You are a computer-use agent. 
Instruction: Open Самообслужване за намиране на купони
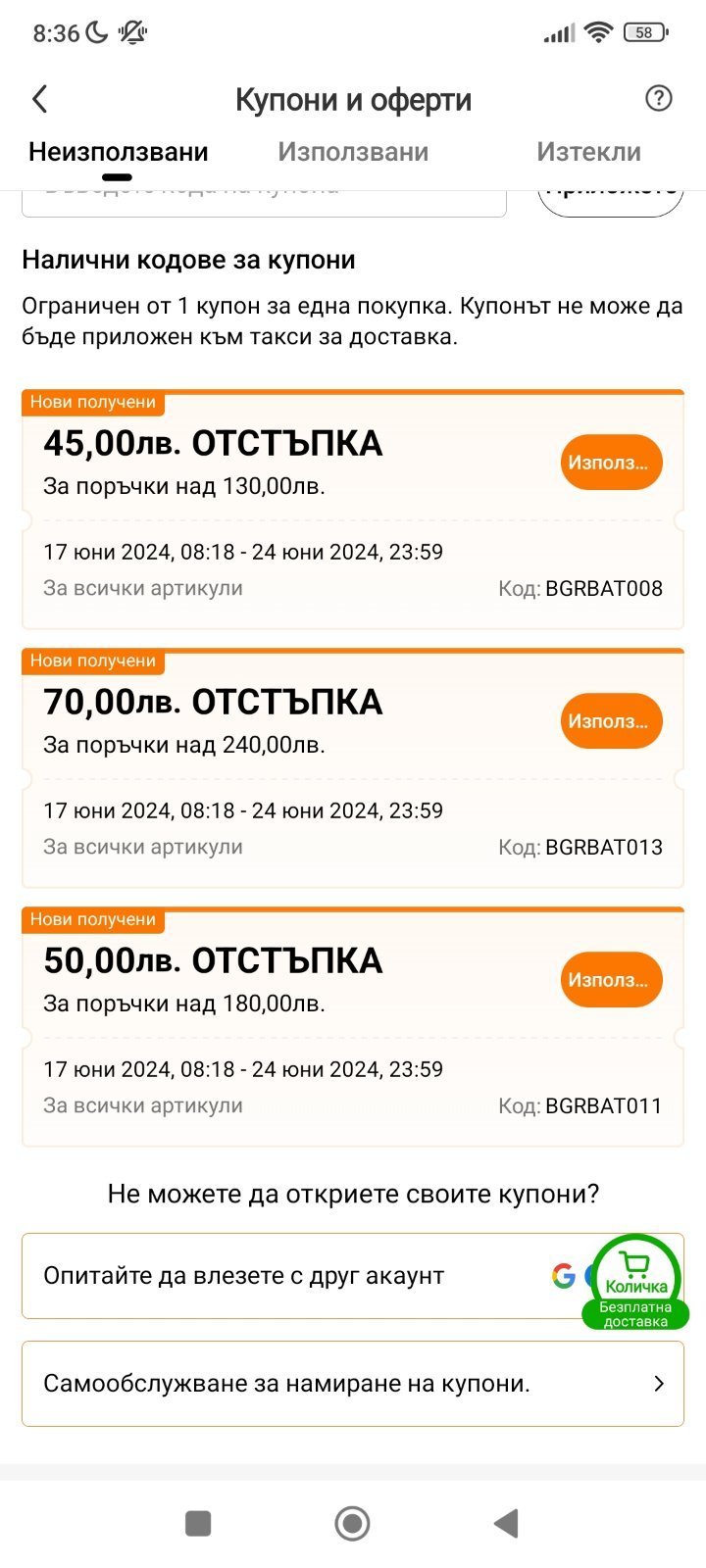353,1384
